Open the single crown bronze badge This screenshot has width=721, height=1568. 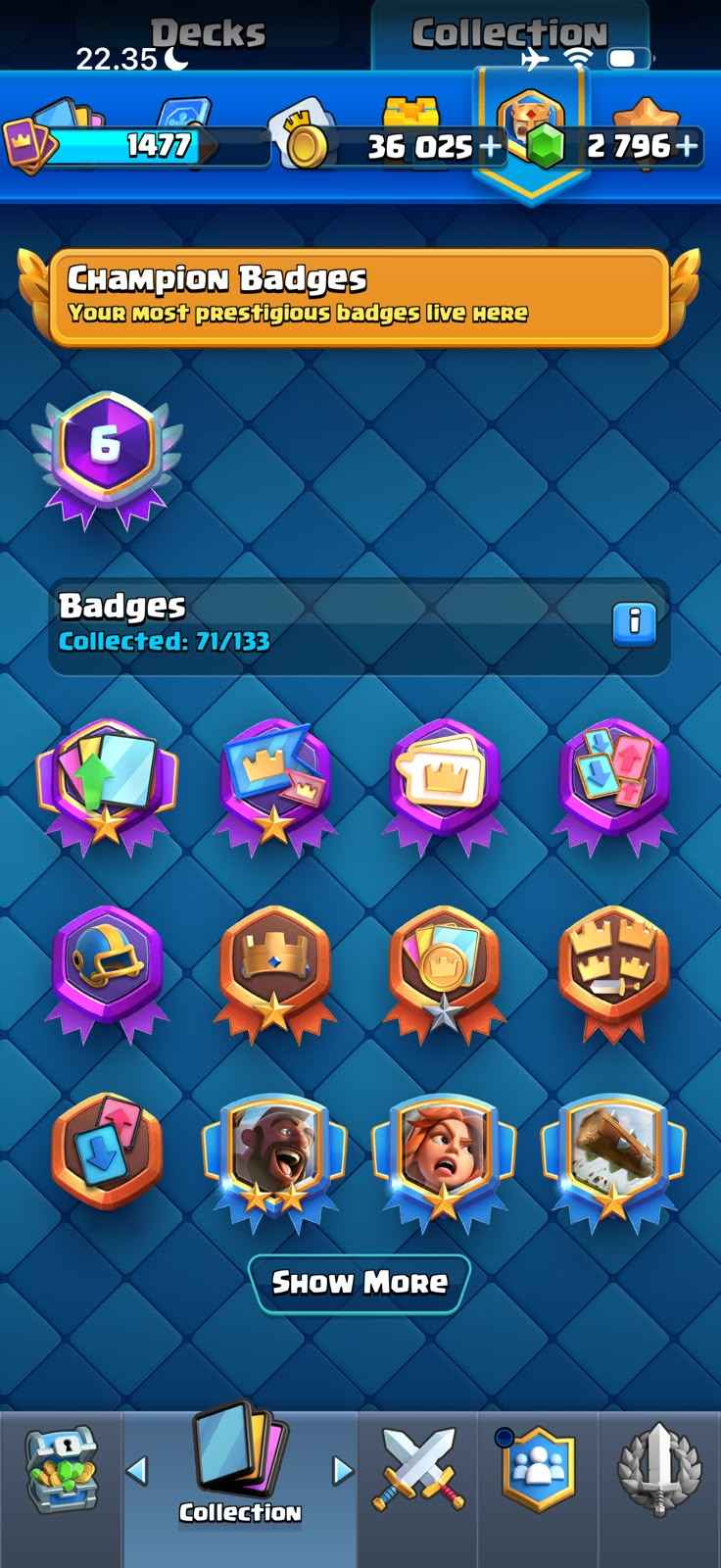(274, 972)
